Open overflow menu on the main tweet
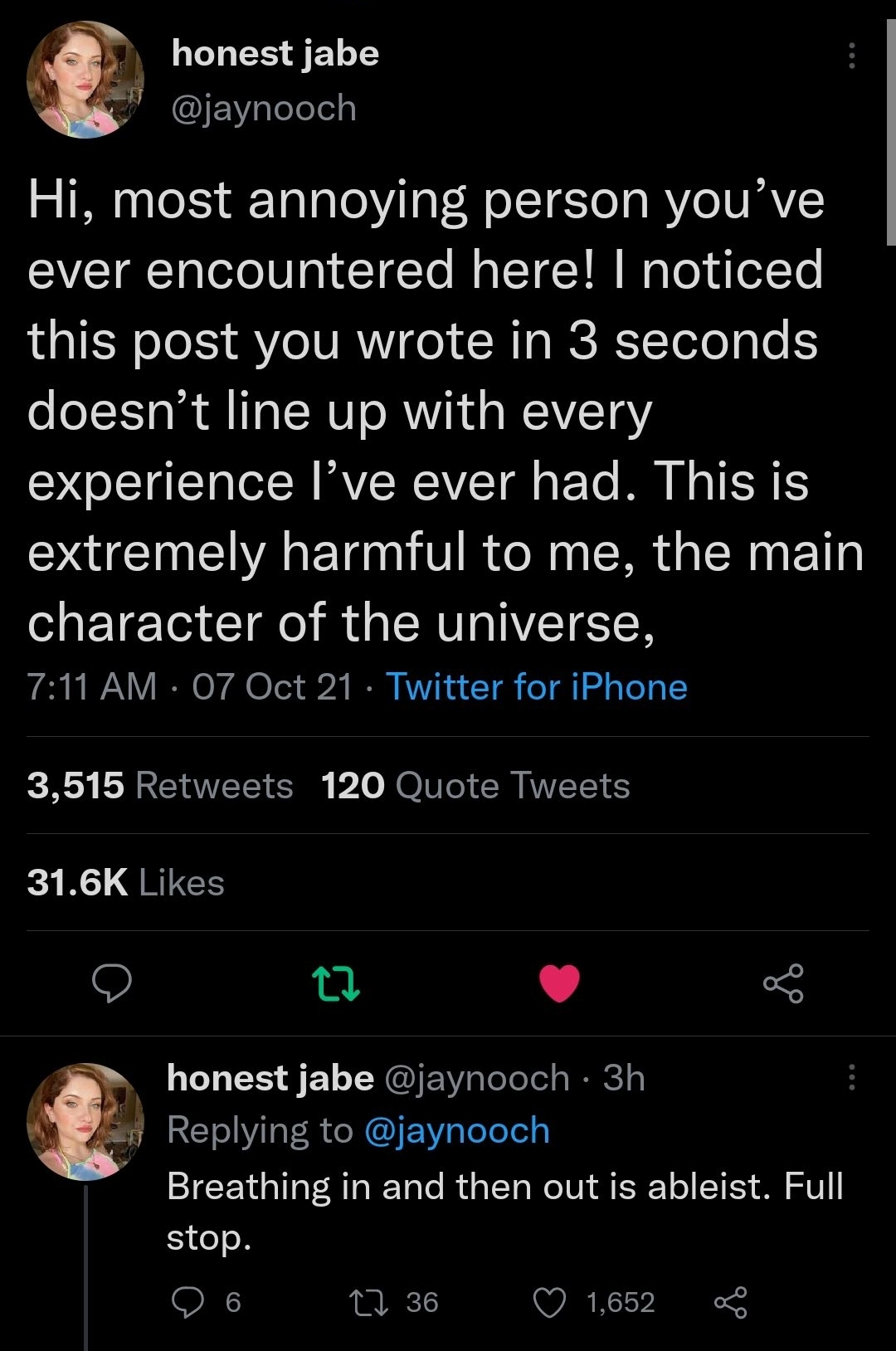The height and width of the screenshot is (1351, 896). [850, 56]
